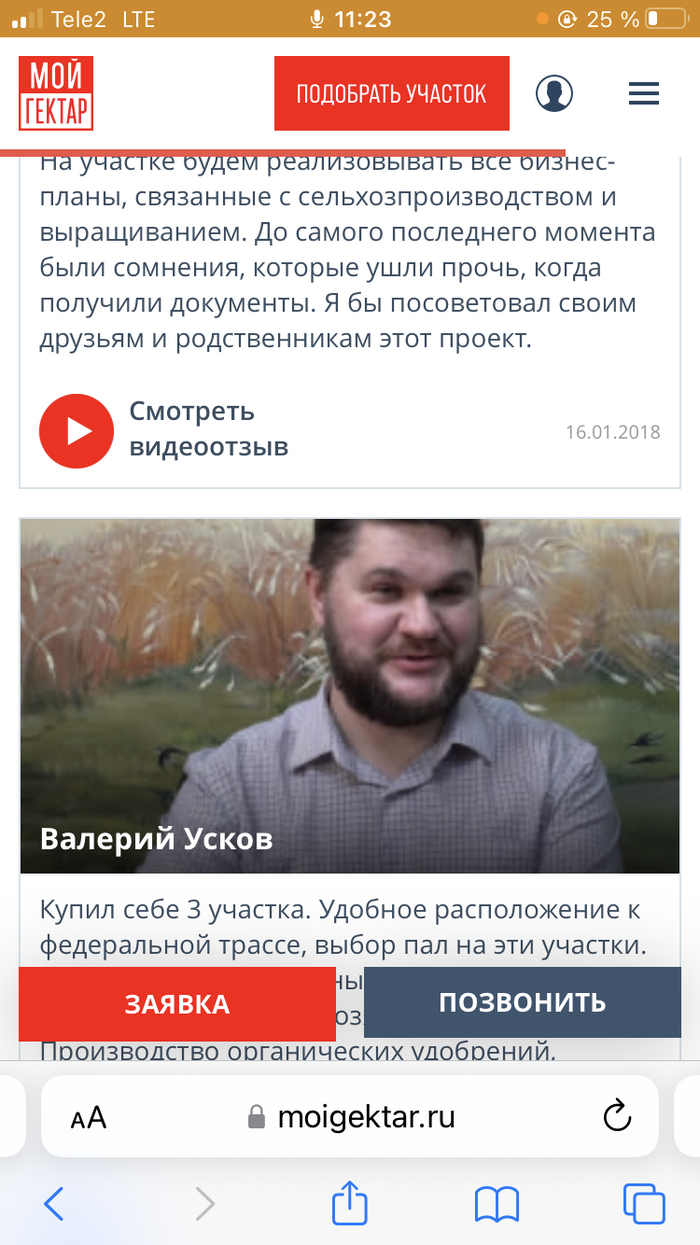
Task: Tap the ПОДОБРАТЬ УЧАСТОК button
Action: [x=391, y=94]
